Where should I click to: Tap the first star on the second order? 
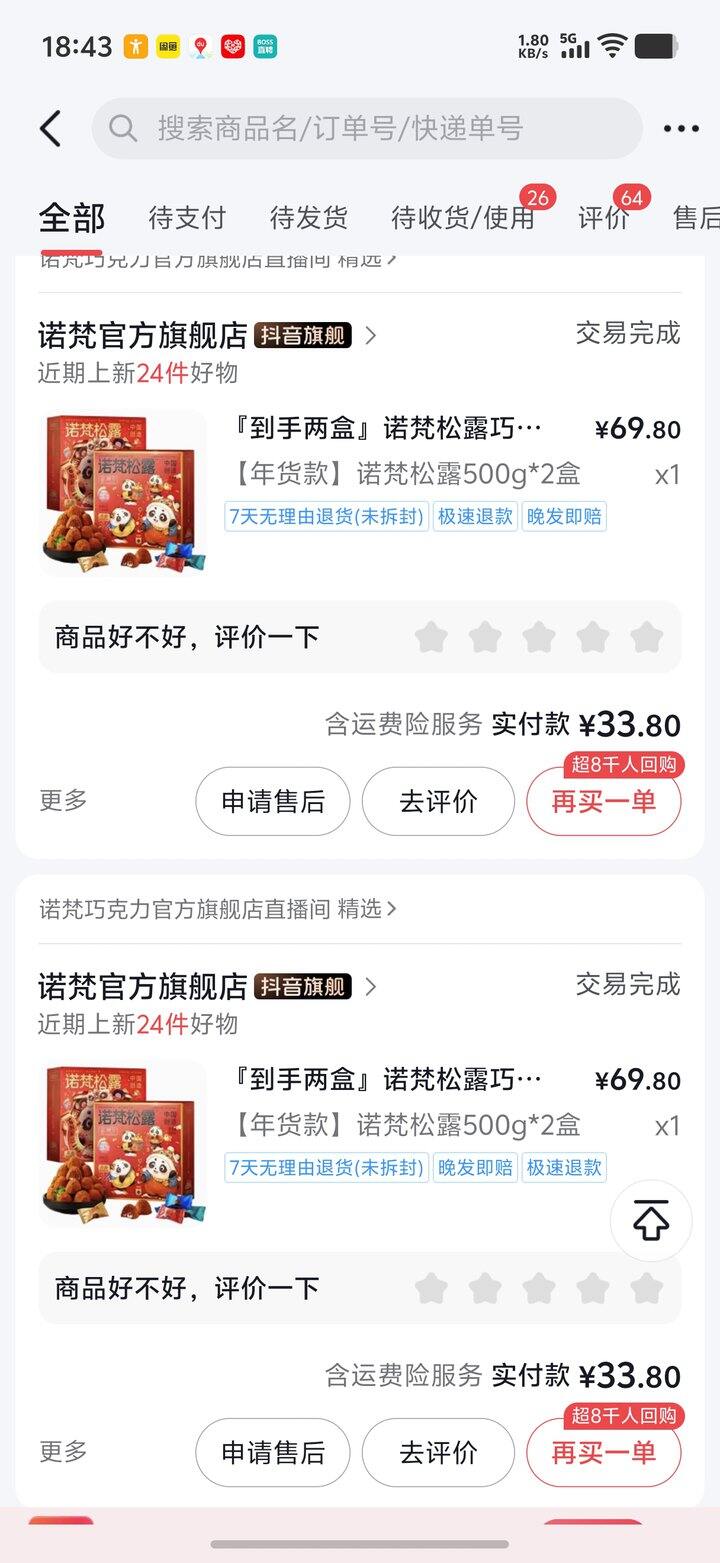(x=431, y=1289)
